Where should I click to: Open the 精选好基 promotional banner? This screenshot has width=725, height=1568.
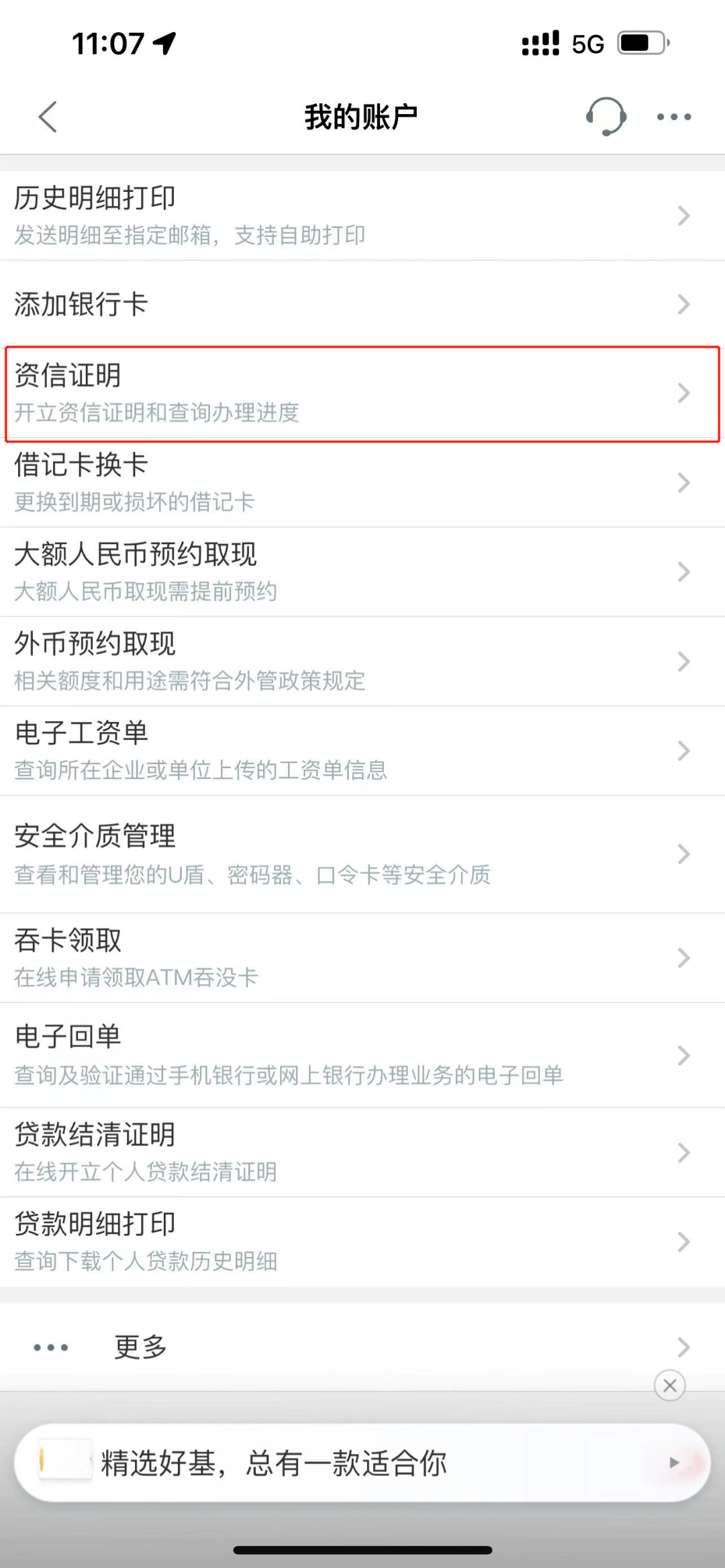click(x=362, y=1463)
